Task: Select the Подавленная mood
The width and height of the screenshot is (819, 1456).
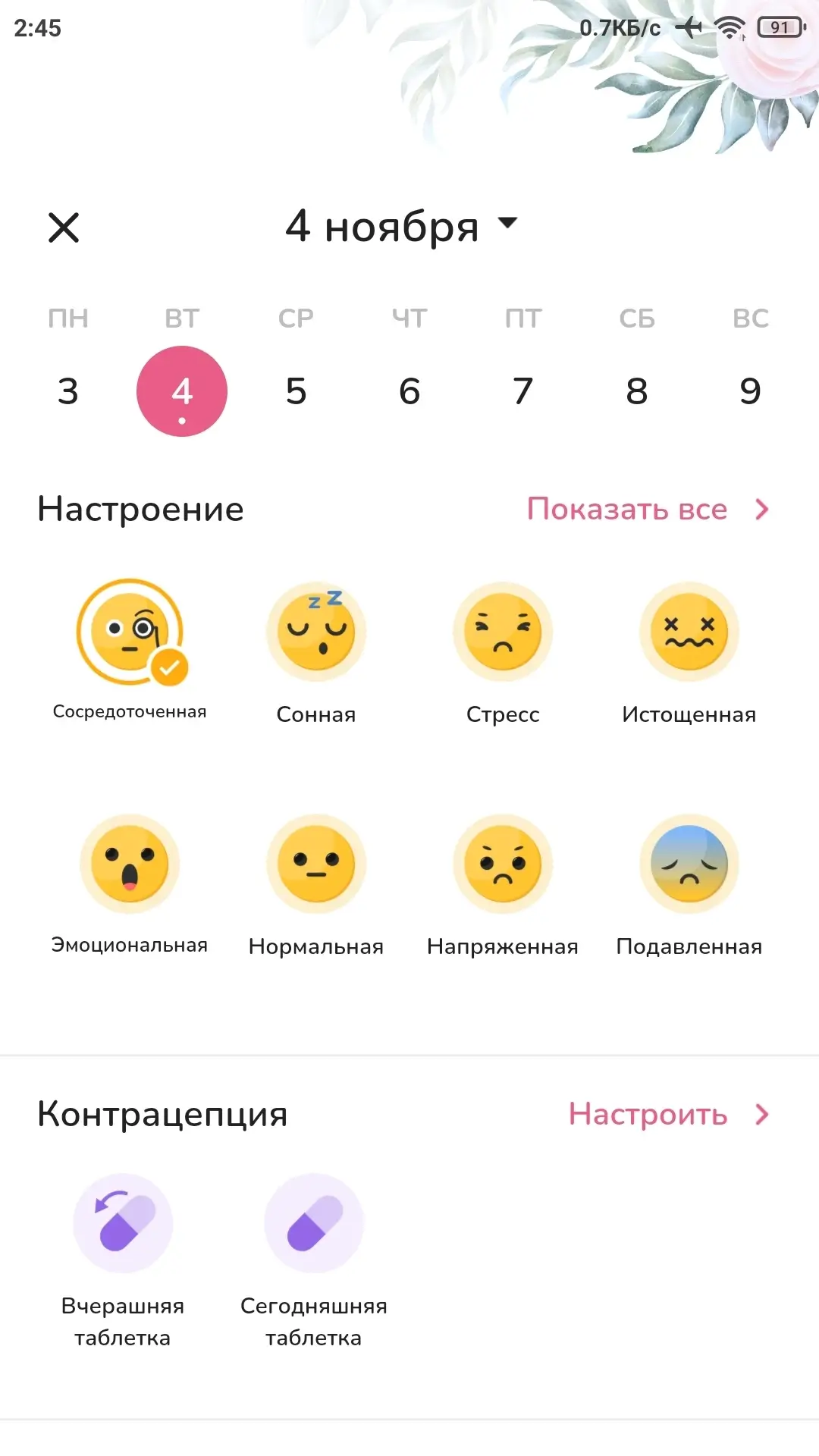Action: (689, 864)
